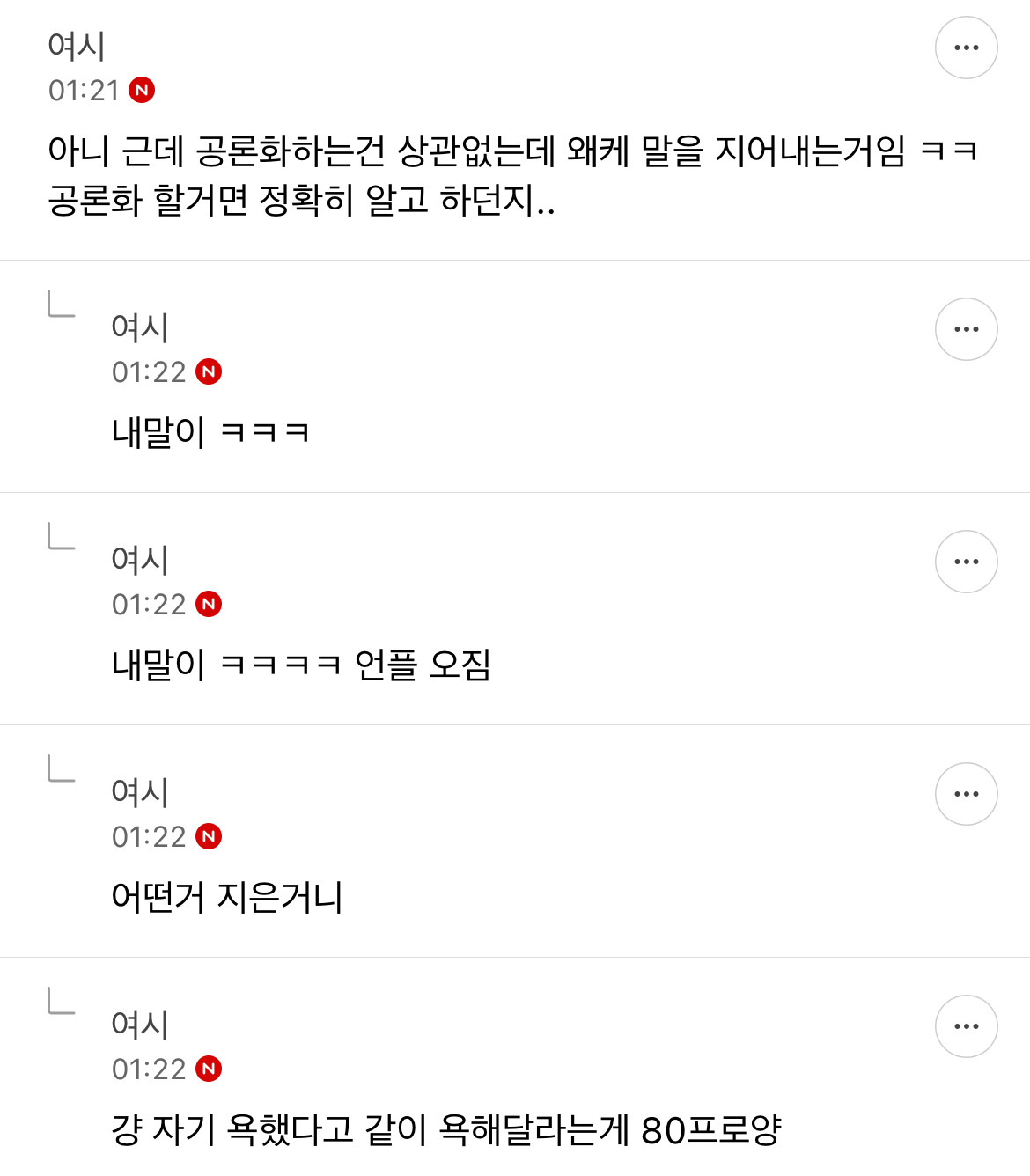Open more options for the '어떤거 지은거니' reply

click(x=966, y=794)
